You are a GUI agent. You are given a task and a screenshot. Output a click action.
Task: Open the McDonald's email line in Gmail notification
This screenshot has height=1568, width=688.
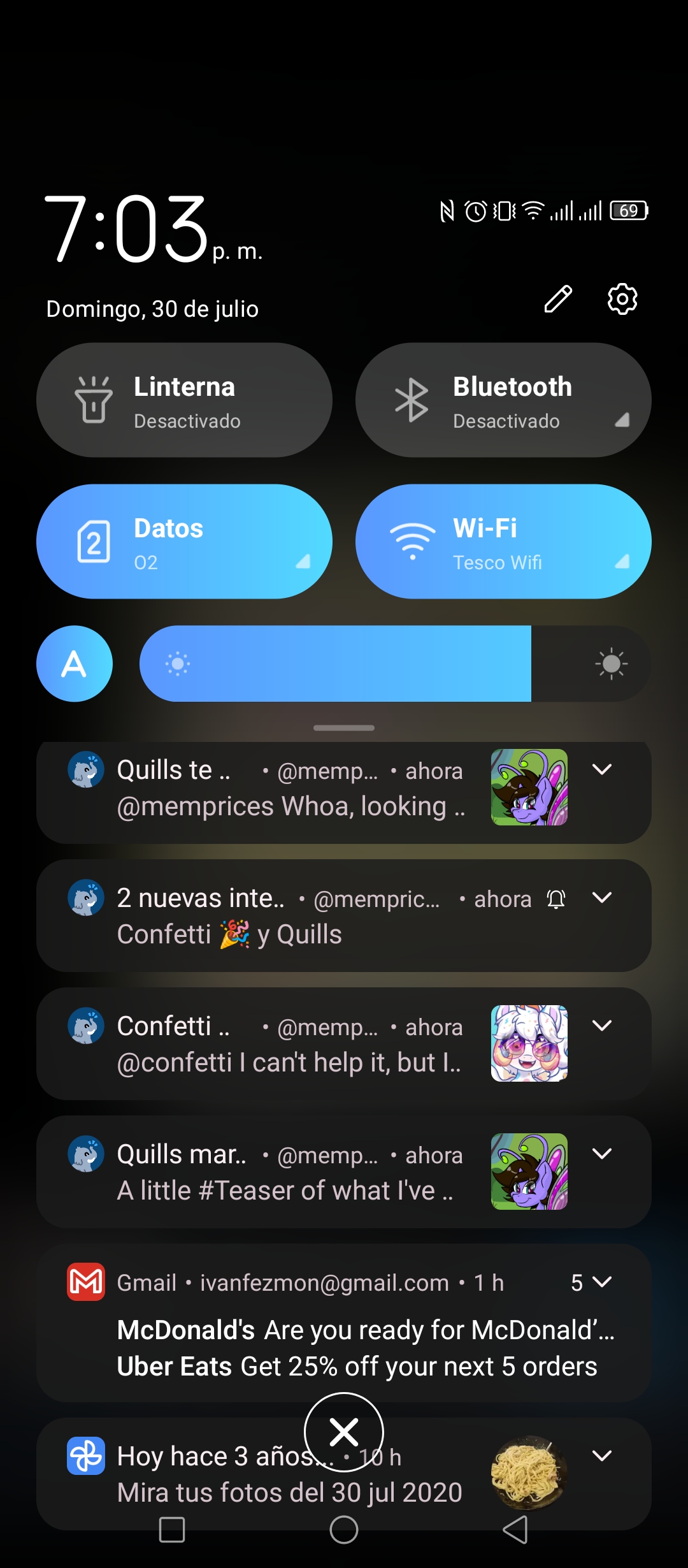pos(366,1330)
